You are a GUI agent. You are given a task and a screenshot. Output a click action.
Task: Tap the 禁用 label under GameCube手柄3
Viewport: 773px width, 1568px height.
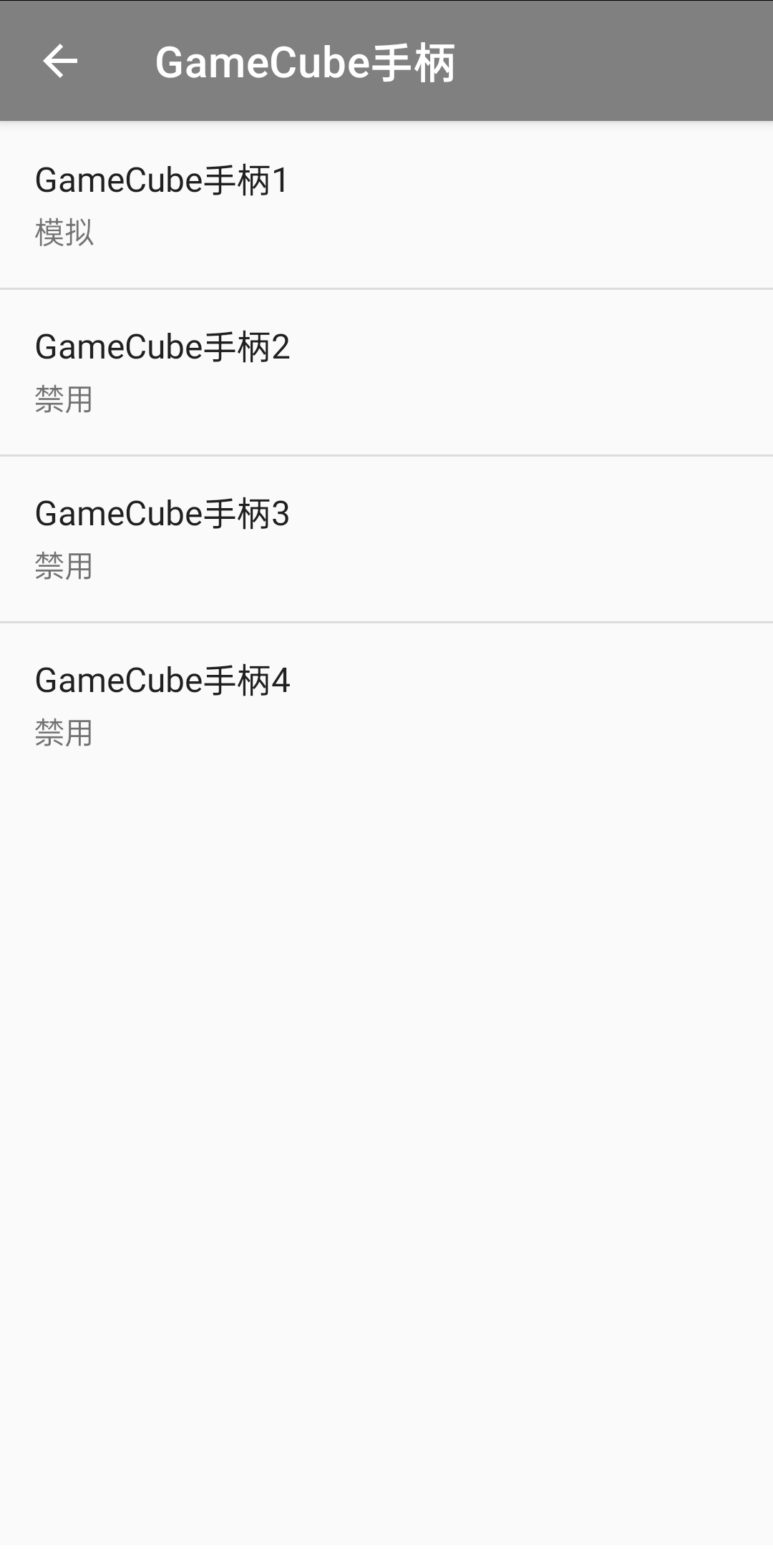(63, 568)
